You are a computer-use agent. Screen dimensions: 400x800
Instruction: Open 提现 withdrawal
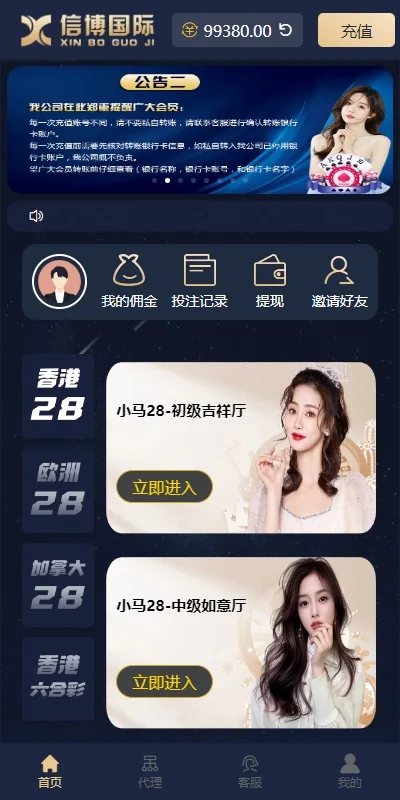270,282
